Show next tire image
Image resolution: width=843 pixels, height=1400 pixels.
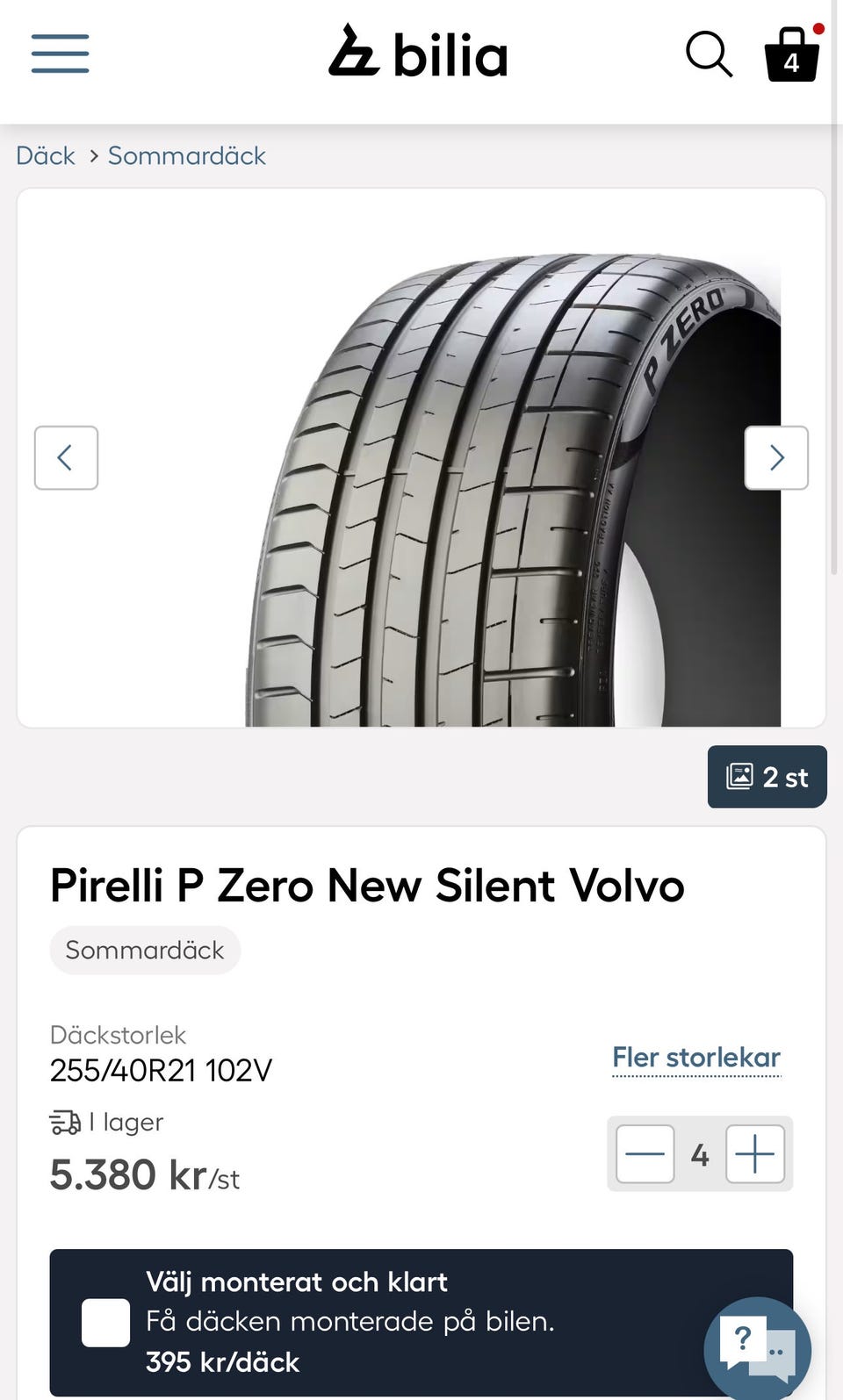tap(776, 457)
